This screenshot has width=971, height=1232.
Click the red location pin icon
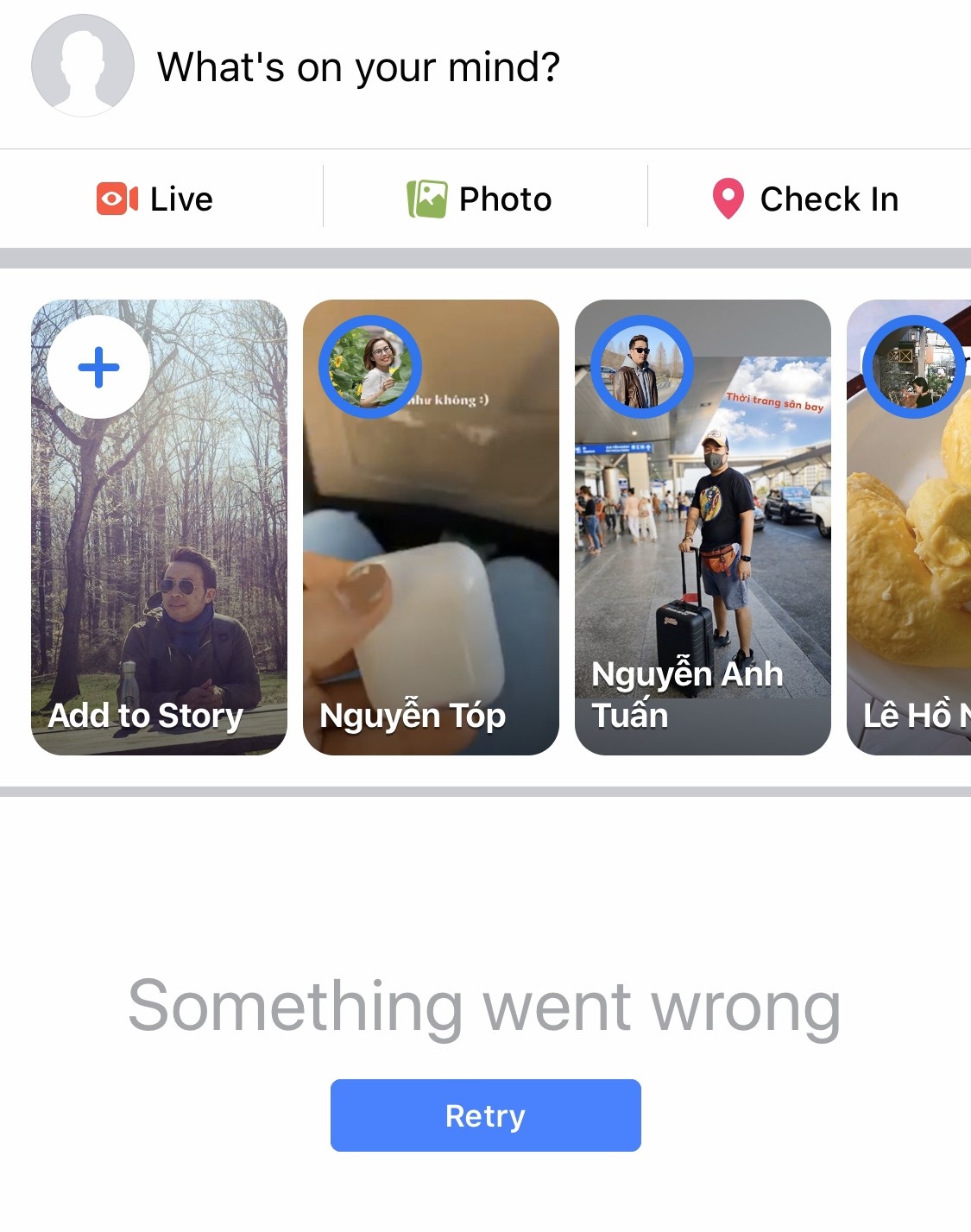click(729, 198)
